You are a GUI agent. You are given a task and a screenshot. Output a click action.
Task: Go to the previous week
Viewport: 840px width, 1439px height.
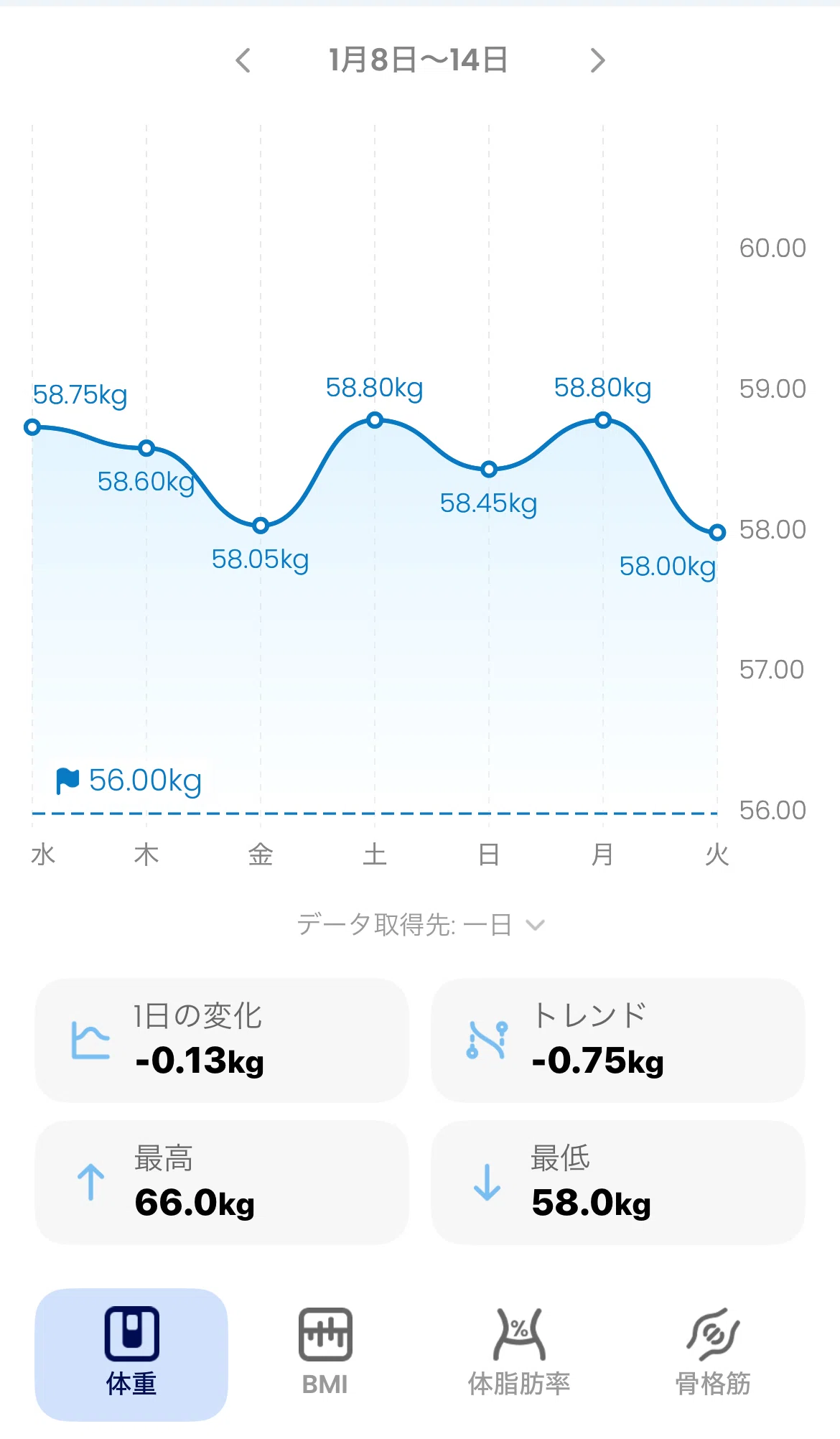coord(243,60)
